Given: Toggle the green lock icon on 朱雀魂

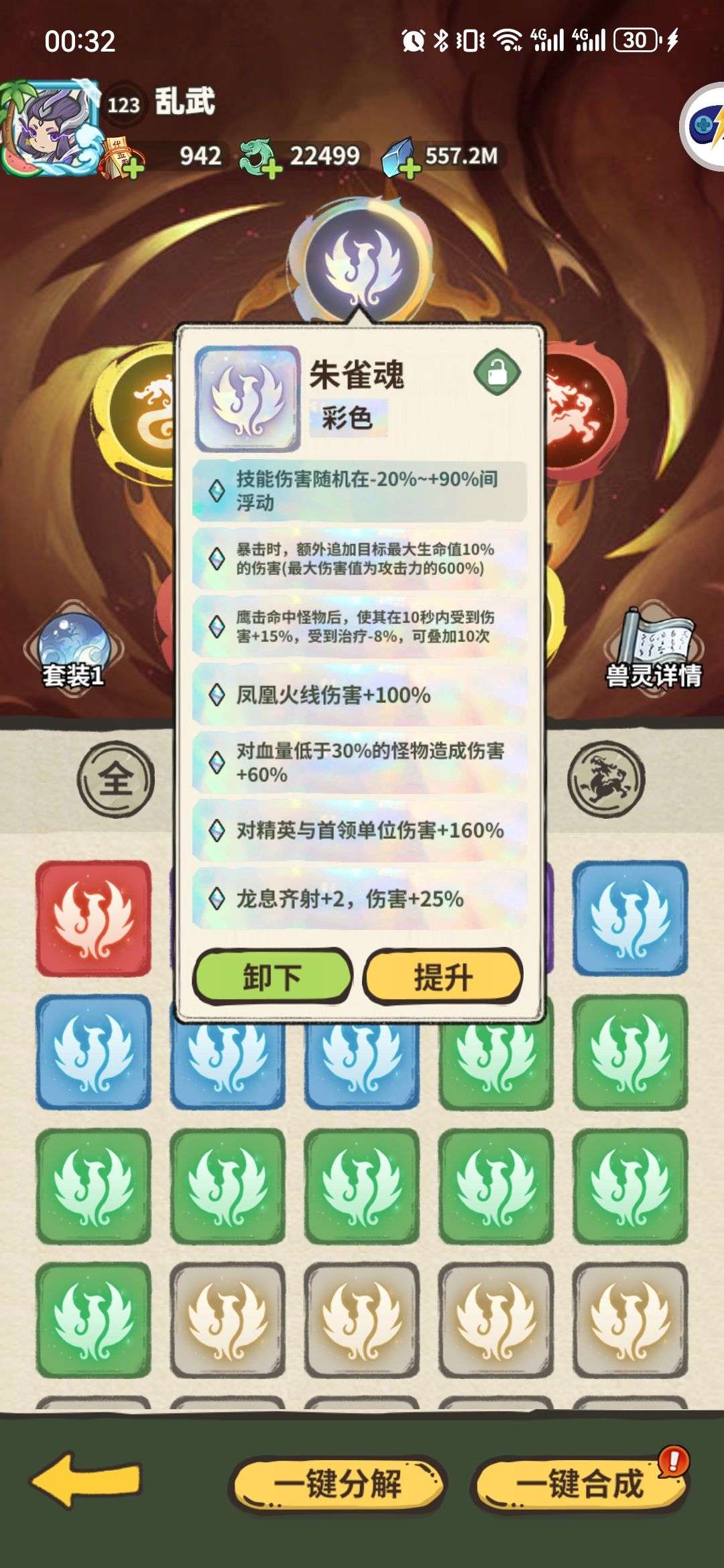Looking at the screenshot, I should (x=497, y=371).
